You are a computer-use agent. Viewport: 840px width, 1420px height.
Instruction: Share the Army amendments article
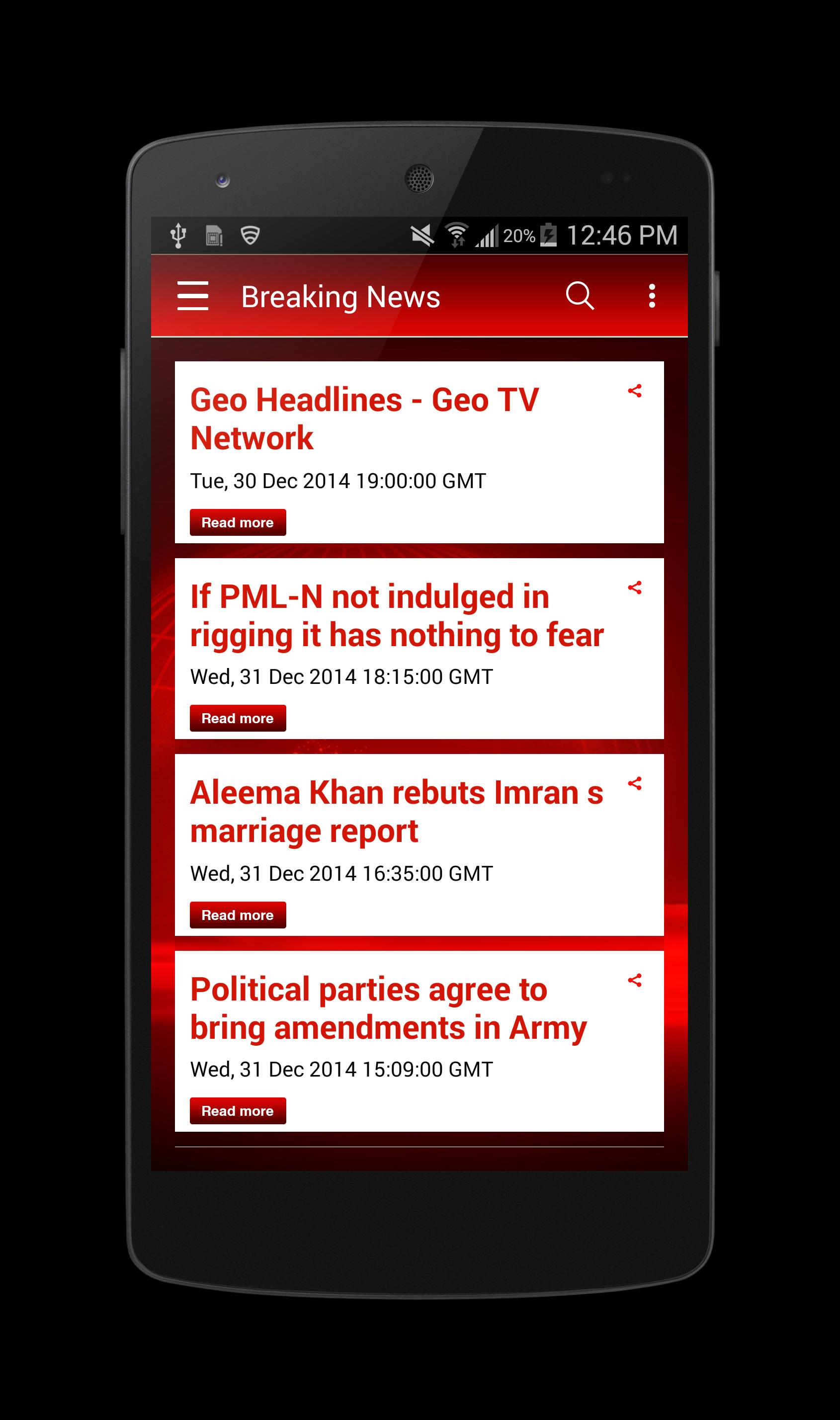click(635, 981)
